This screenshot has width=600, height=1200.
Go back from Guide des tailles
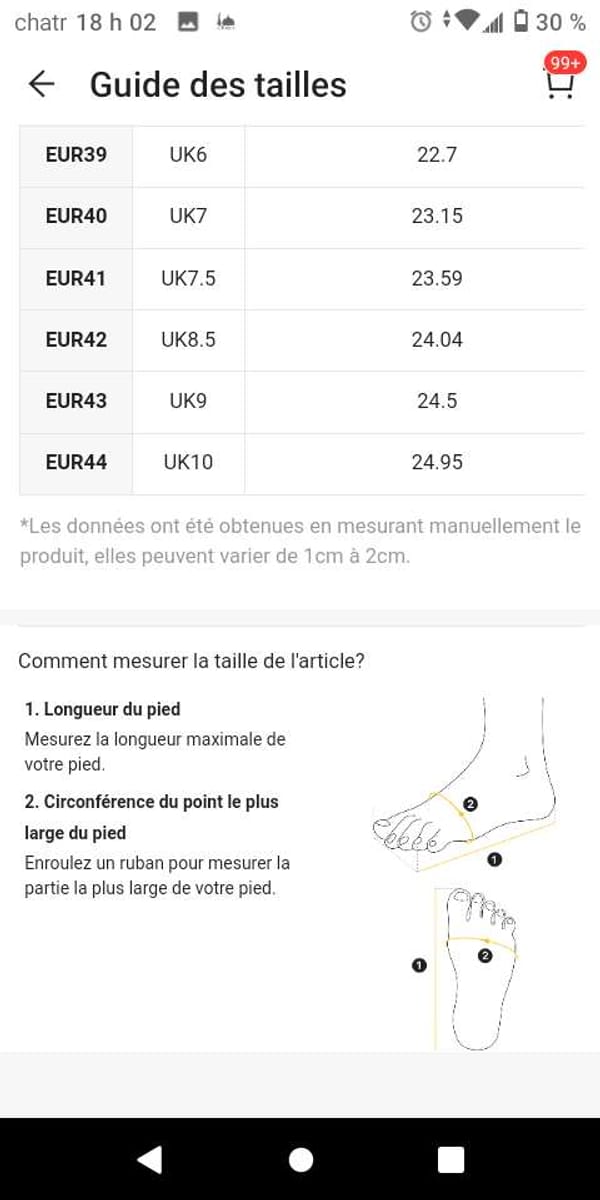point(41,84)
